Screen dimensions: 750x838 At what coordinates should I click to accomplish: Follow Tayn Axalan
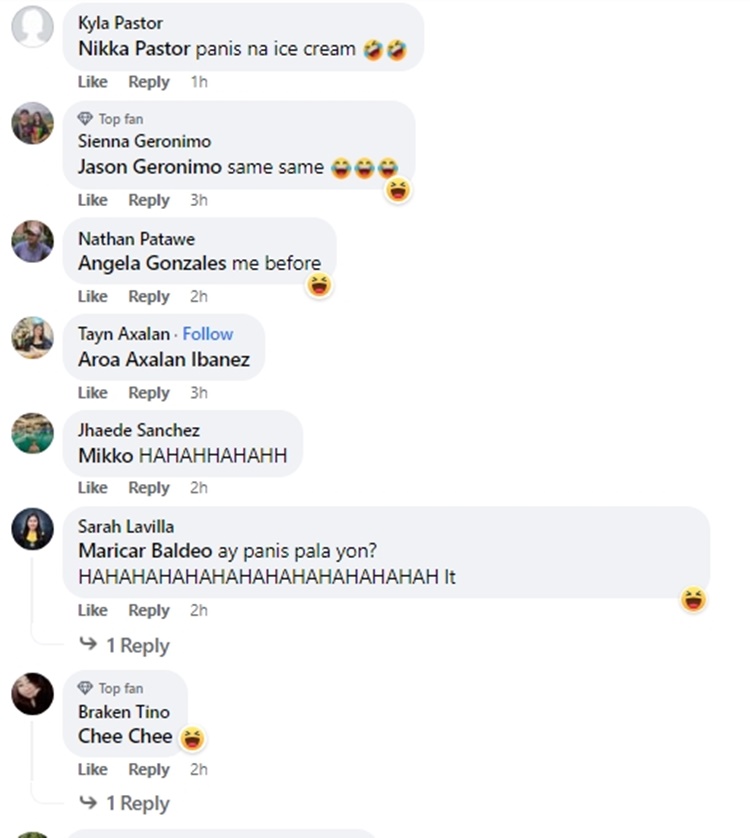(207, 334)
